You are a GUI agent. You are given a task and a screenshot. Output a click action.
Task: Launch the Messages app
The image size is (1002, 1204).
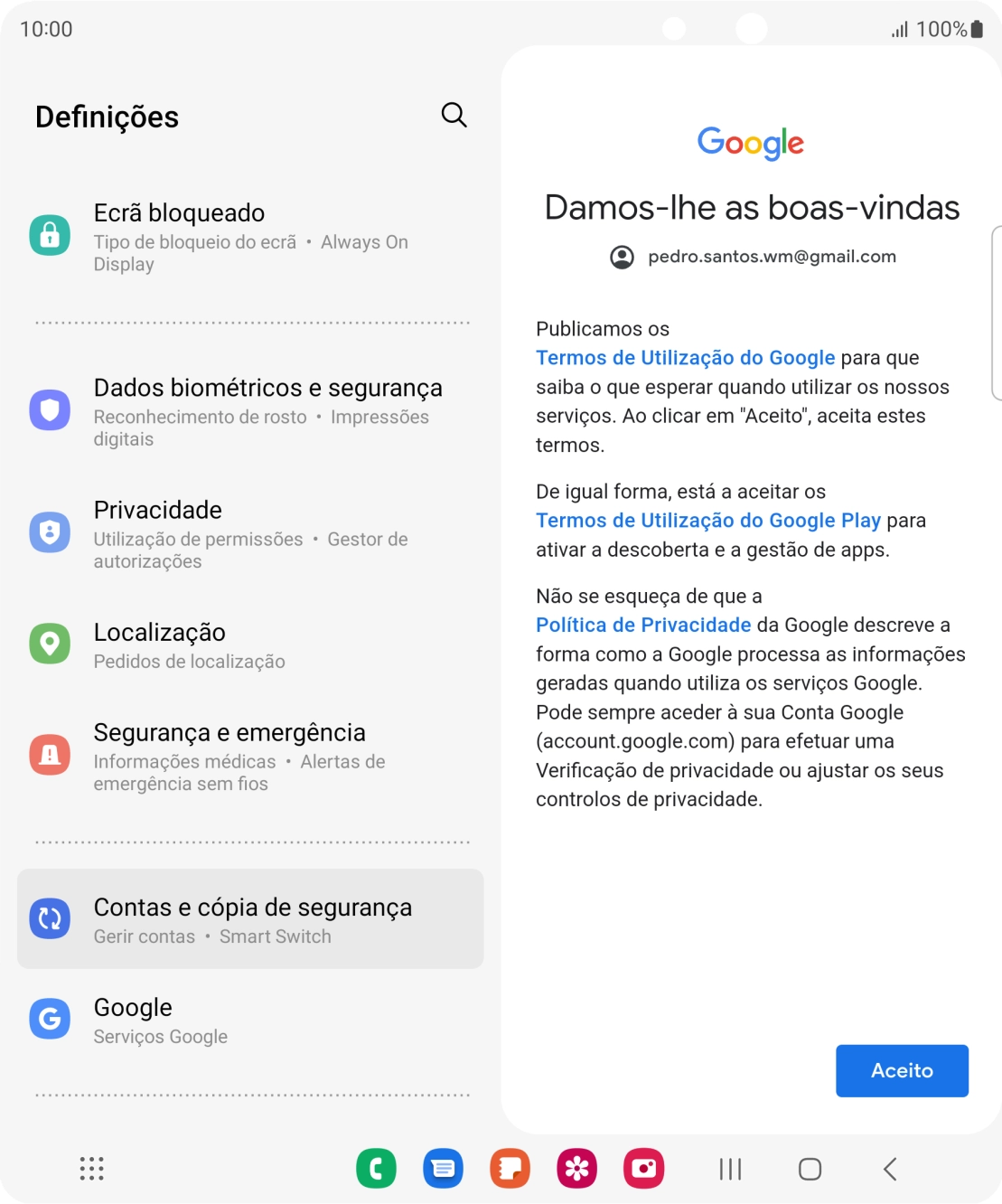pos(444,1168)
